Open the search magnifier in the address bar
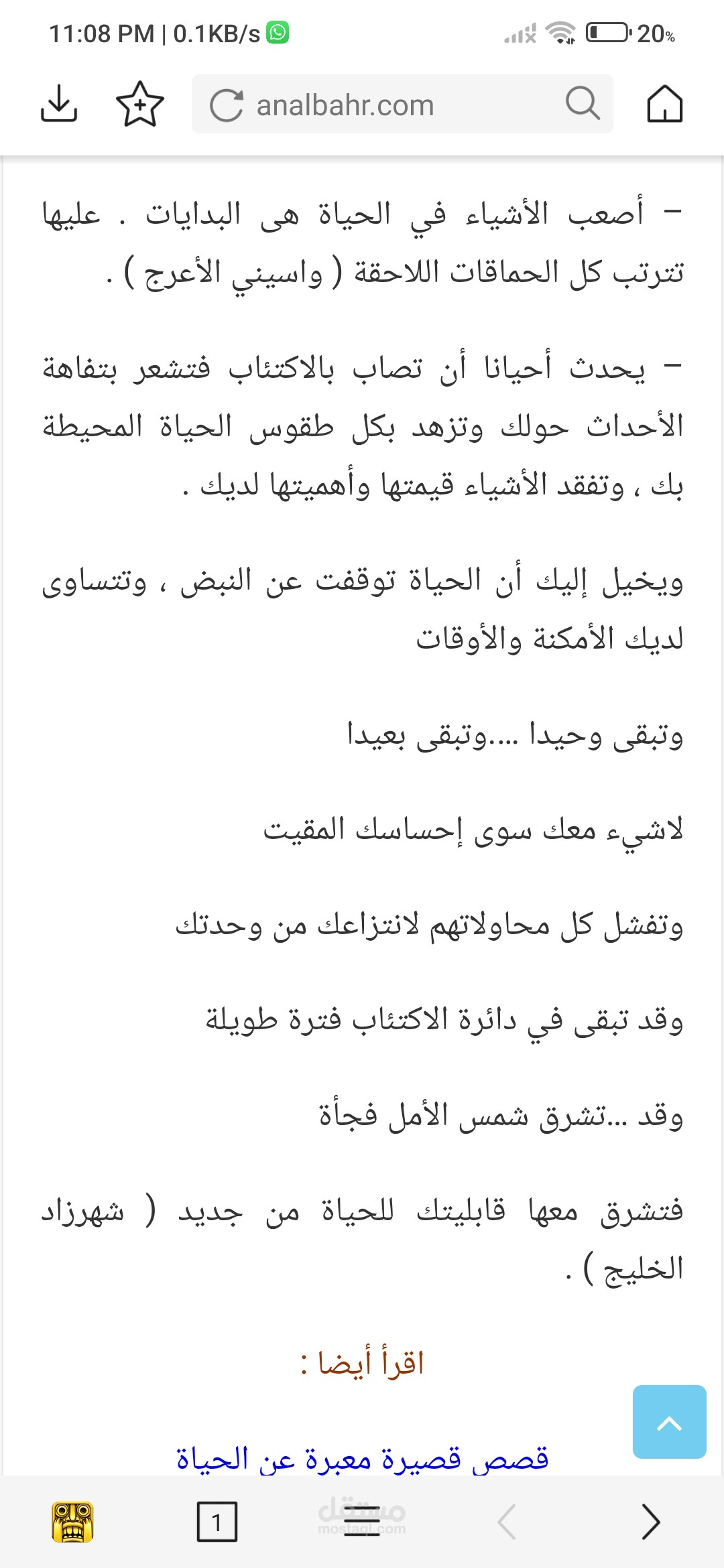724x1568 pixels. (x=582, y=103)
